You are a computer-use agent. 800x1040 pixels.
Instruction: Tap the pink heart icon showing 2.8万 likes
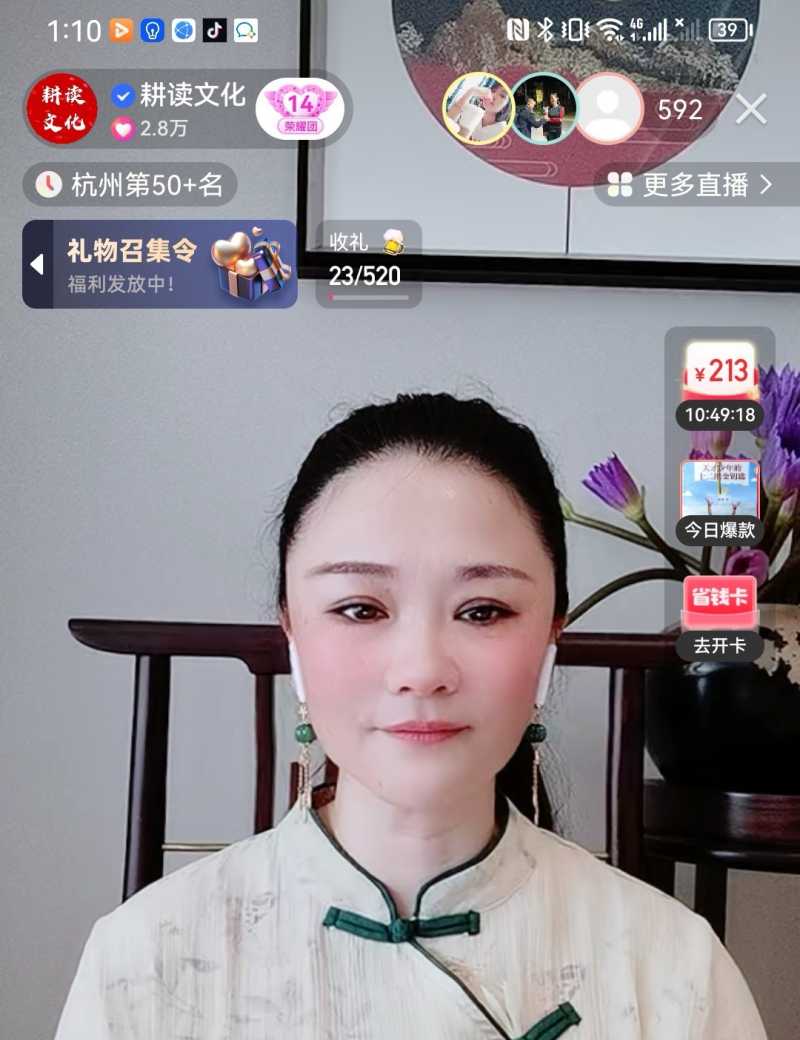(122, 130)
